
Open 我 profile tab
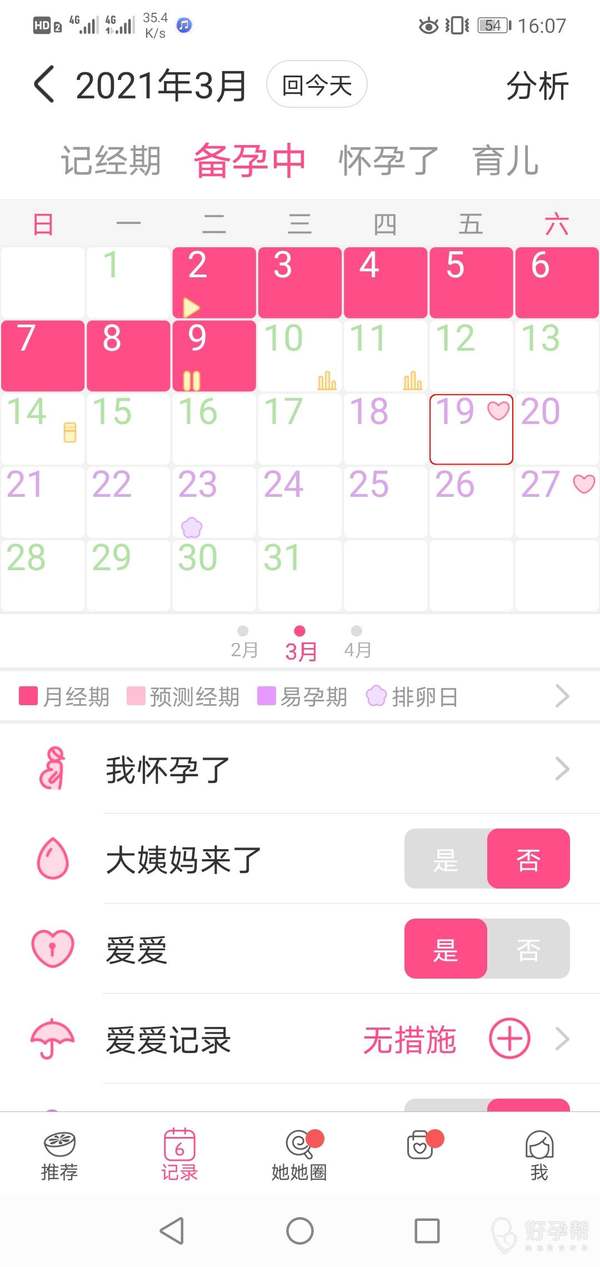(x=539, y=1156)
